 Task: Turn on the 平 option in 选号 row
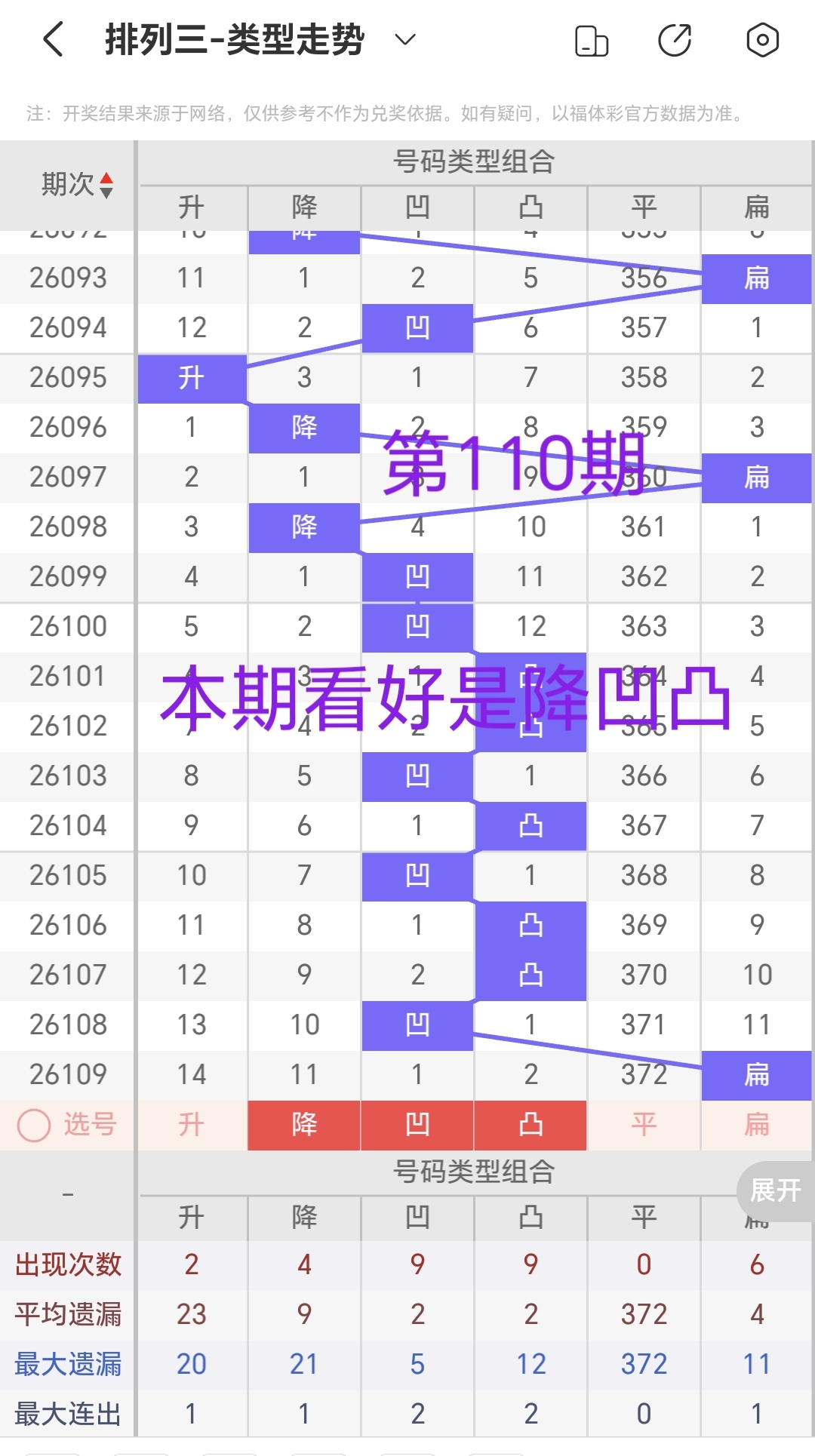(x=644, y=1126)
